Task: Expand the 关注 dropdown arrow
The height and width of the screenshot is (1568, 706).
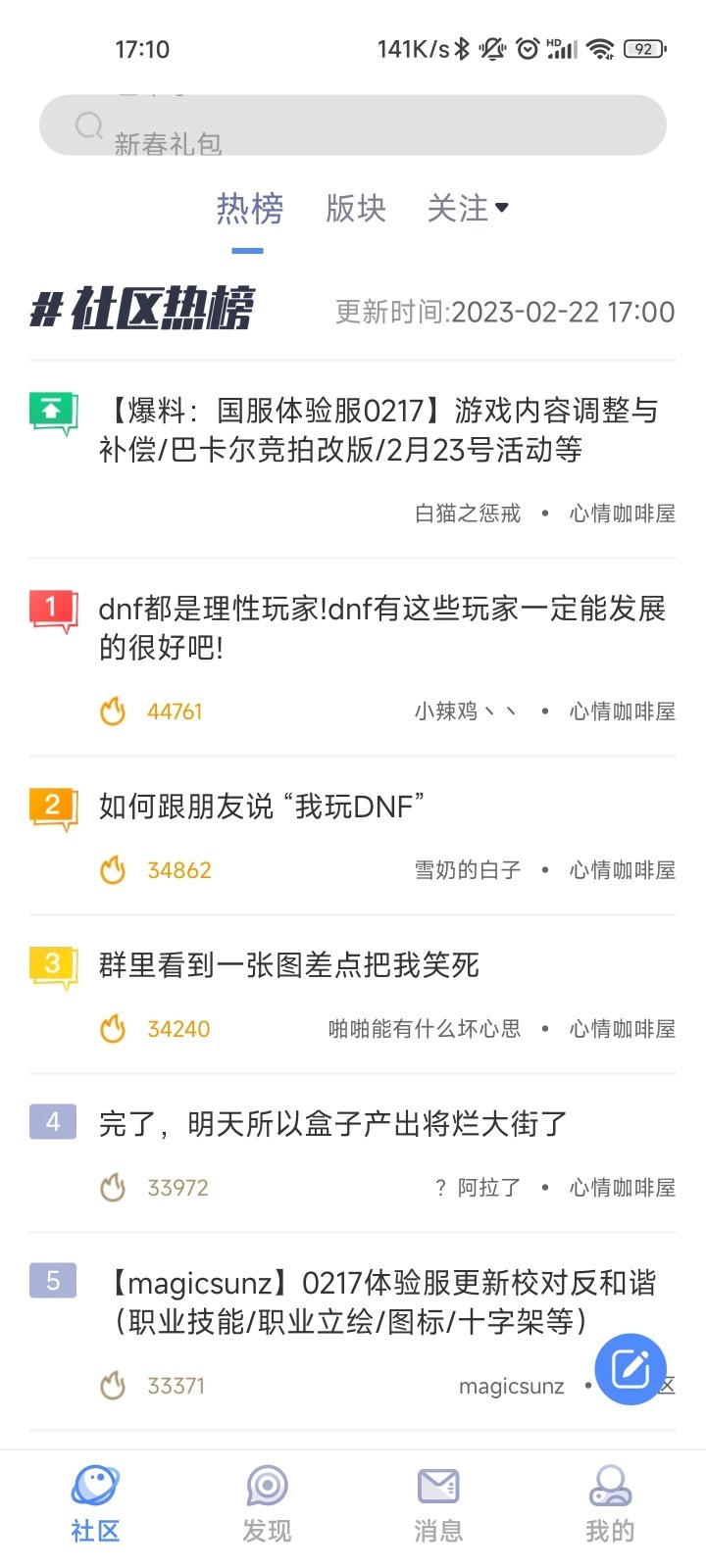Action: [502, 209]
